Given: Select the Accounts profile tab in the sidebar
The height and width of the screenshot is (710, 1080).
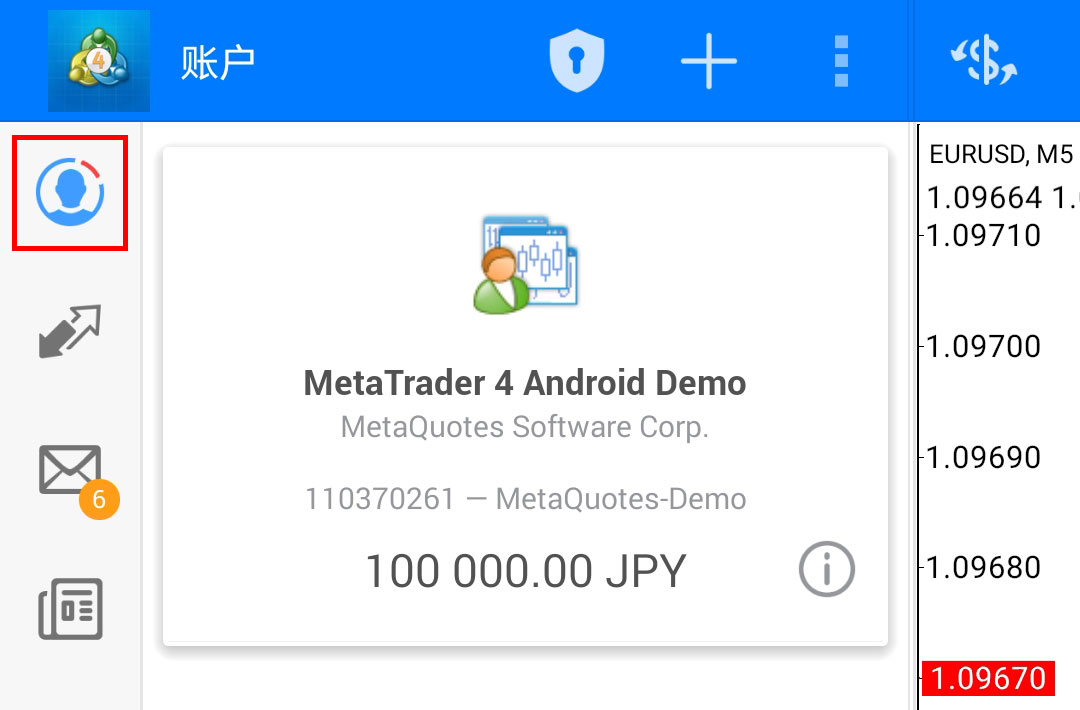Looking at the screenshot, I should tap(70, 192).
